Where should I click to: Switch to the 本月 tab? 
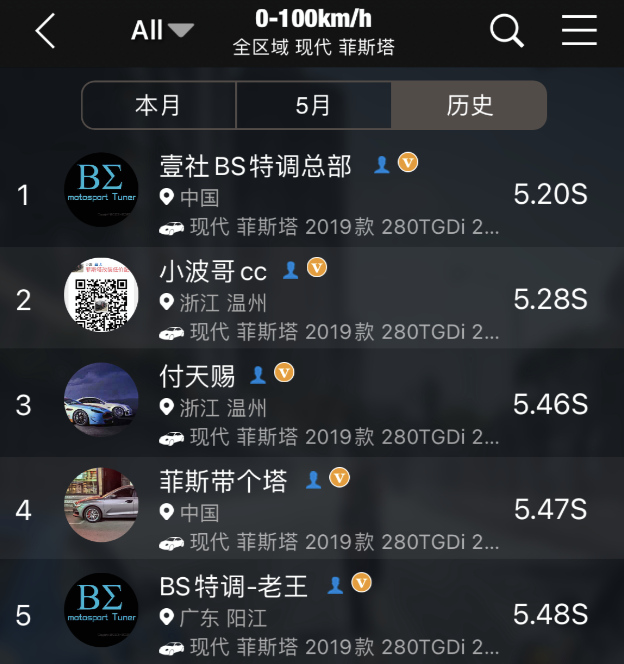click(x=158, y=105)
